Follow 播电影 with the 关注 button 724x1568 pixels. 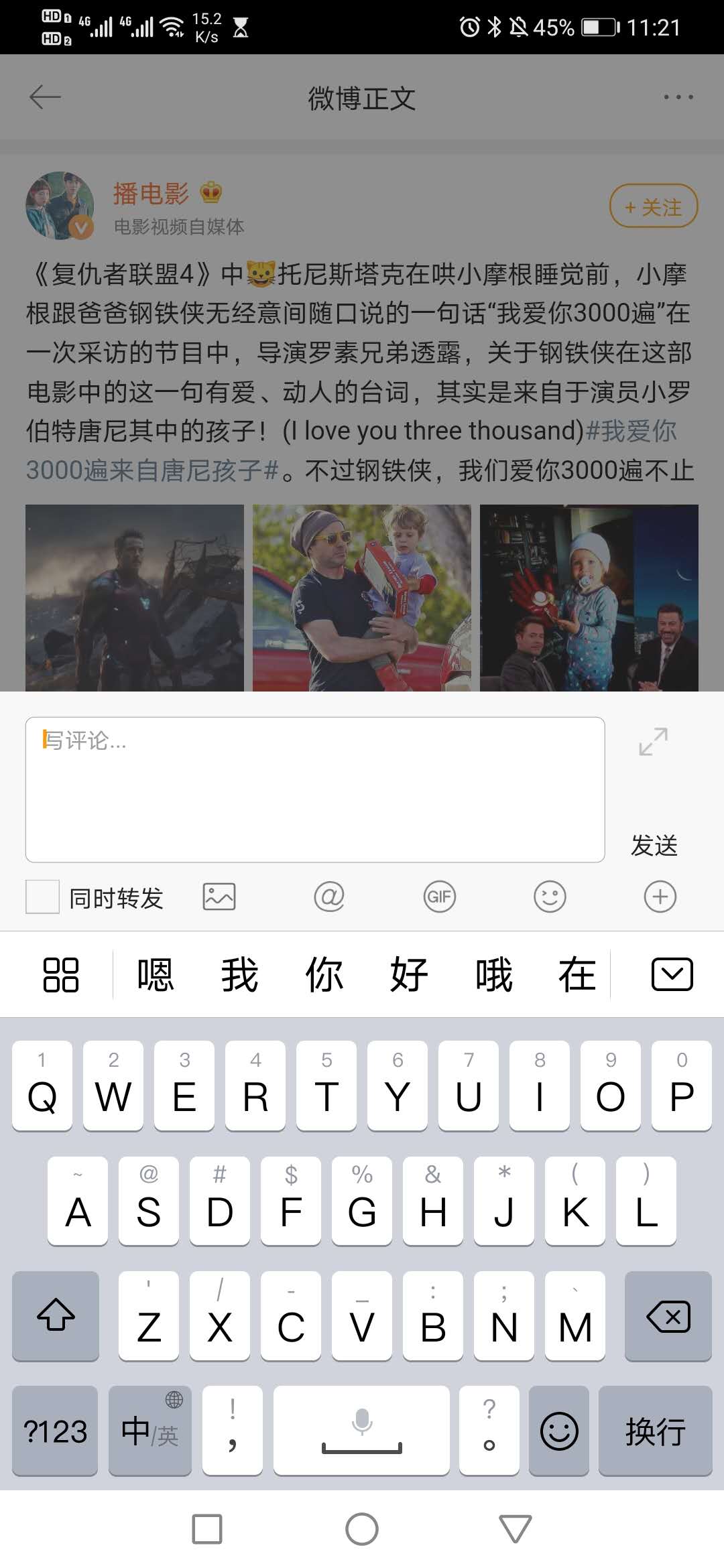coord(654,206)
